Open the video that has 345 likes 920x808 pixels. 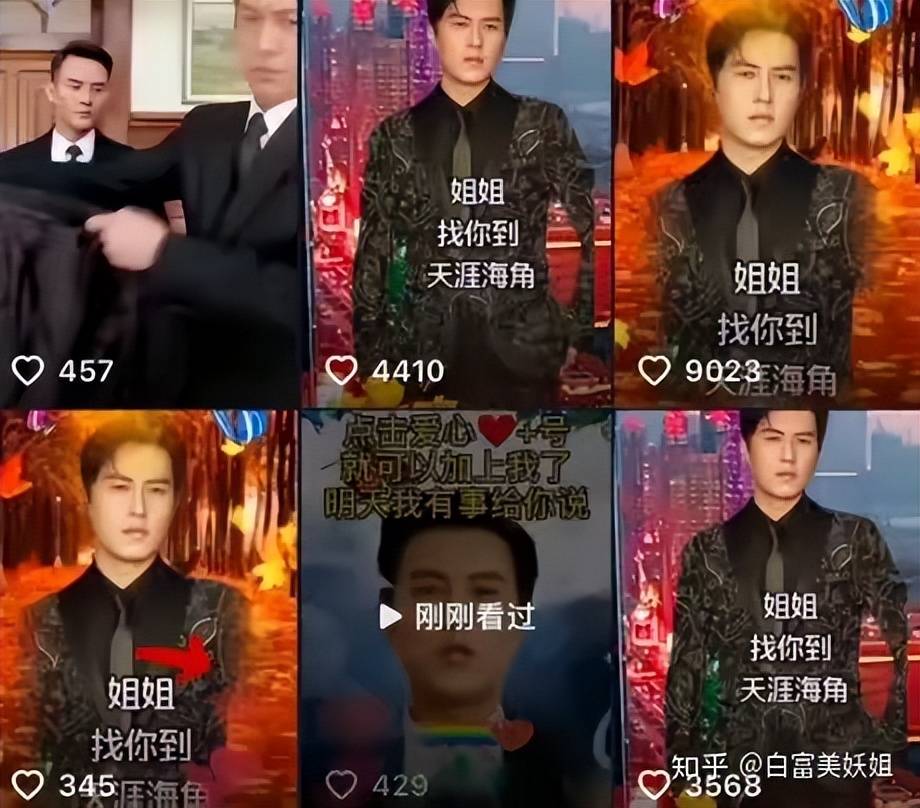coord(150,610)
